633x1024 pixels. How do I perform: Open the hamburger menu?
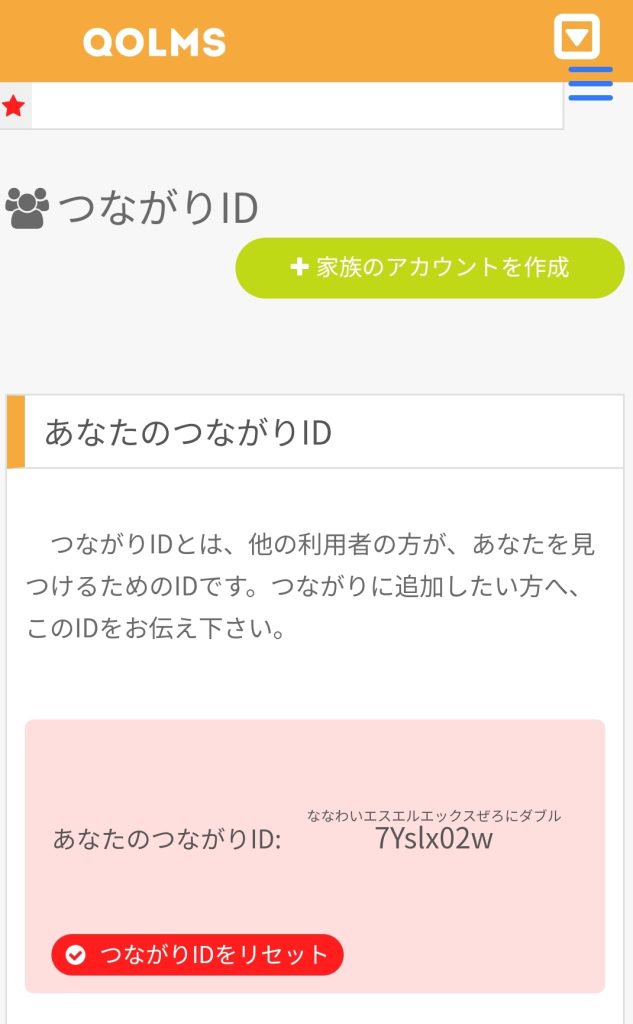tap(590, 84)
